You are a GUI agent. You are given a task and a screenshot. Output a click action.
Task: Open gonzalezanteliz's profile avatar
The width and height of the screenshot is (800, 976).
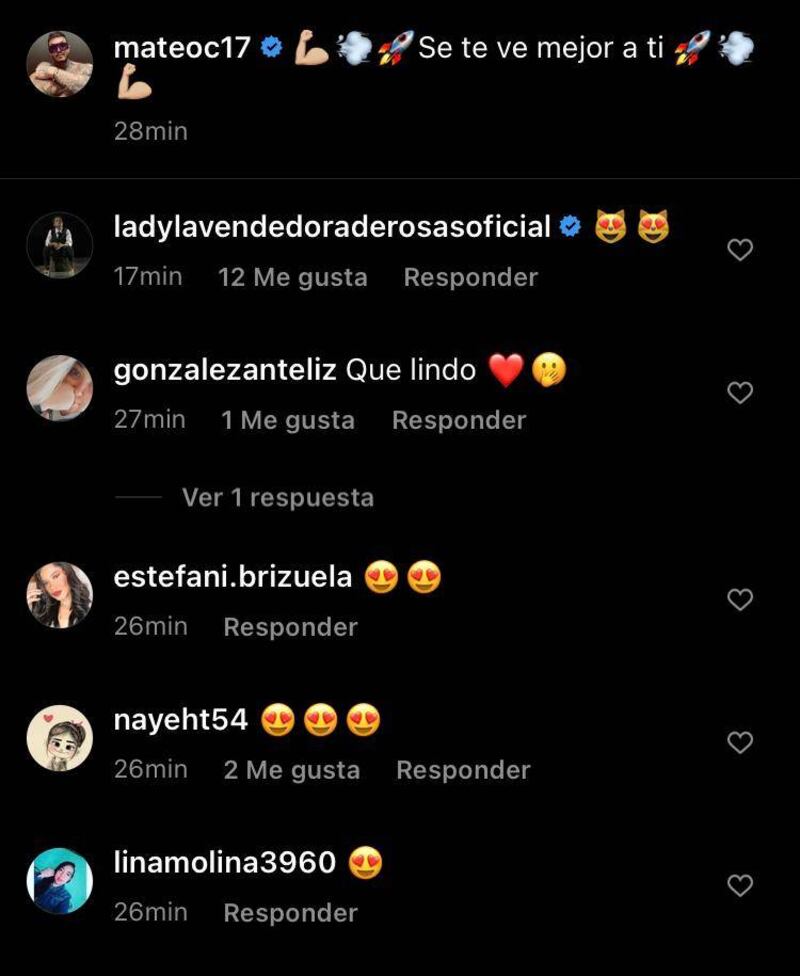tap(59, 388)
